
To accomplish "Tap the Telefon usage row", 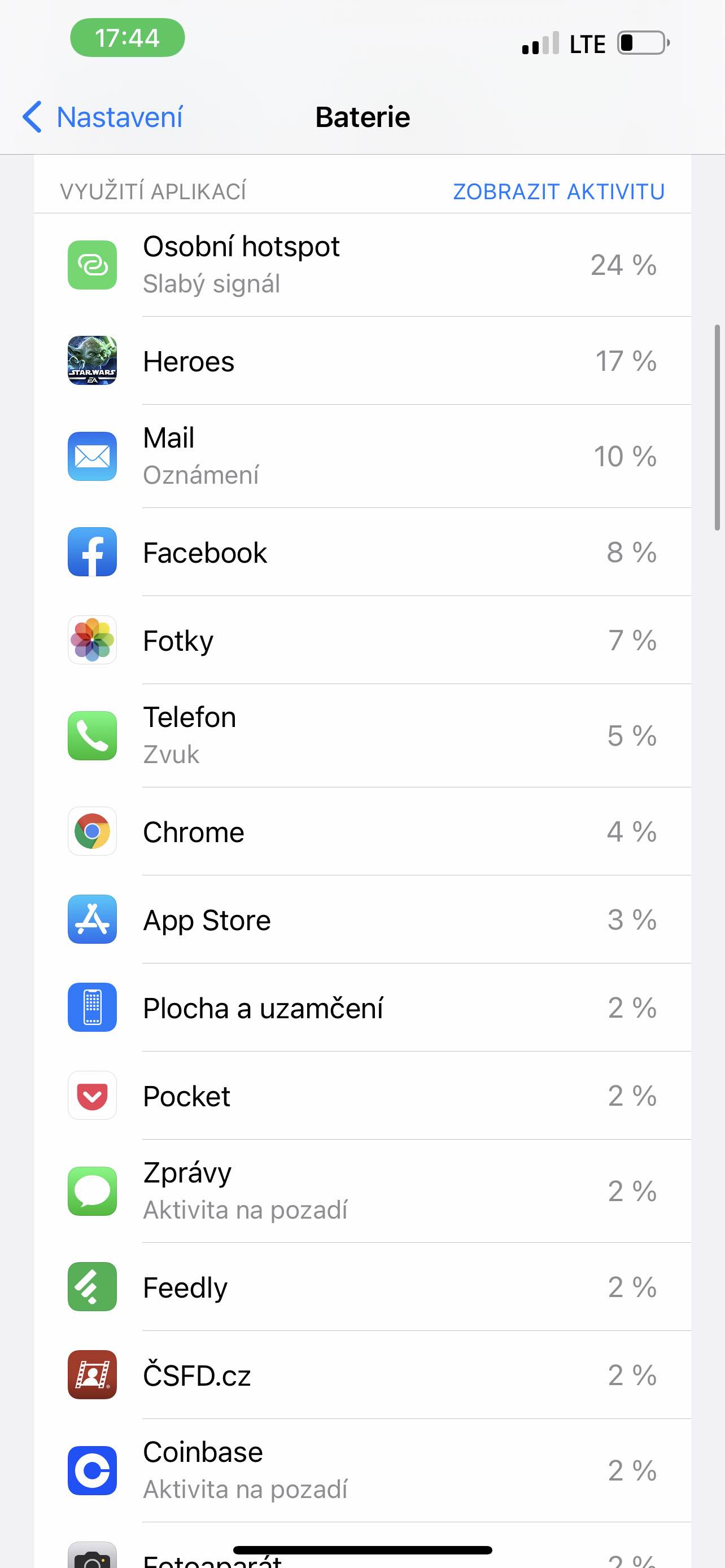I will [x=362, y=735].
